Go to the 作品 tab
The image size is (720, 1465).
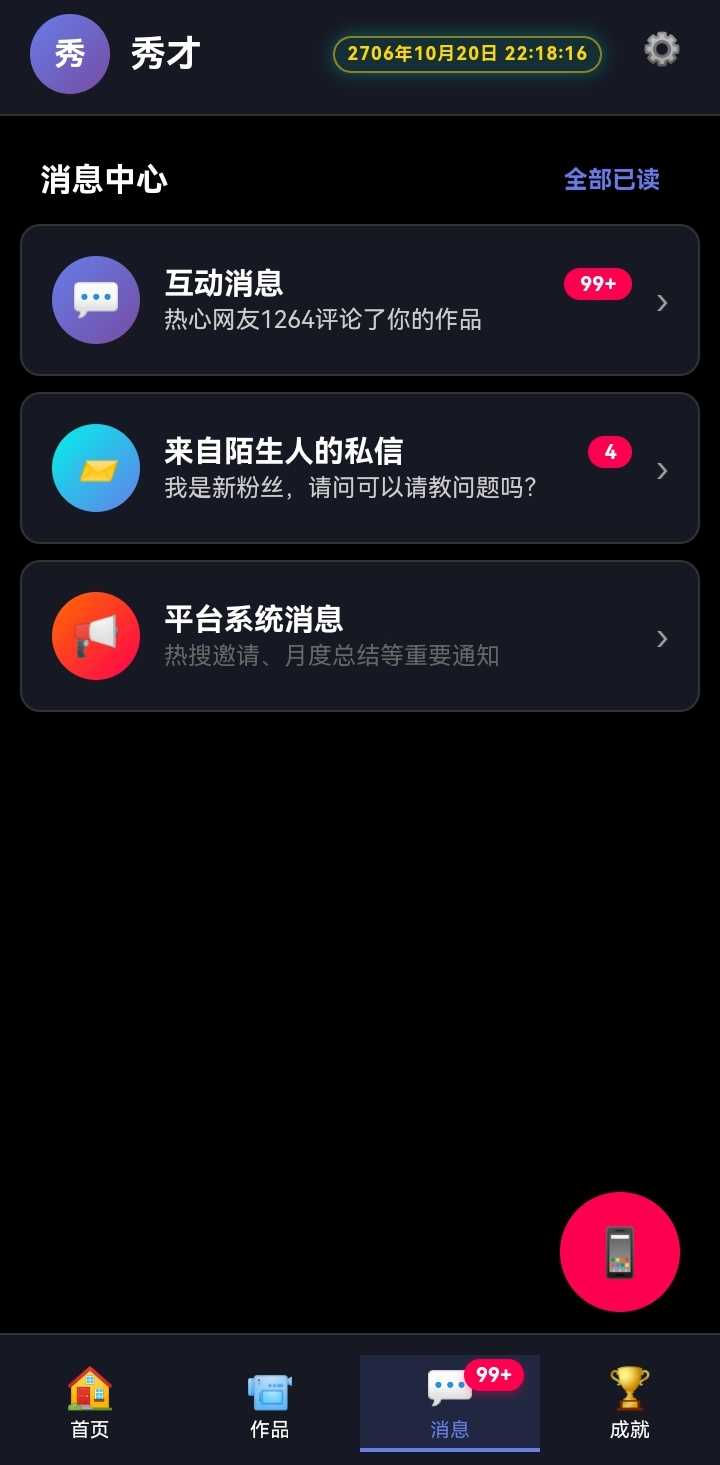[x=270, y=1402]
